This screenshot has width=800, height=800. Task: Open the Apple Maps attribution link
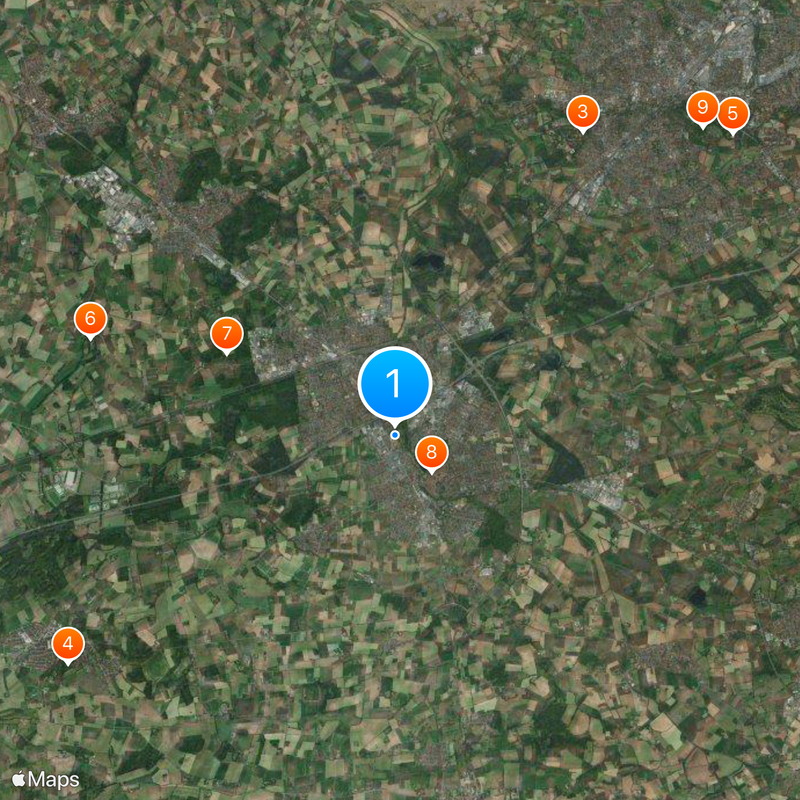[45, 779]
